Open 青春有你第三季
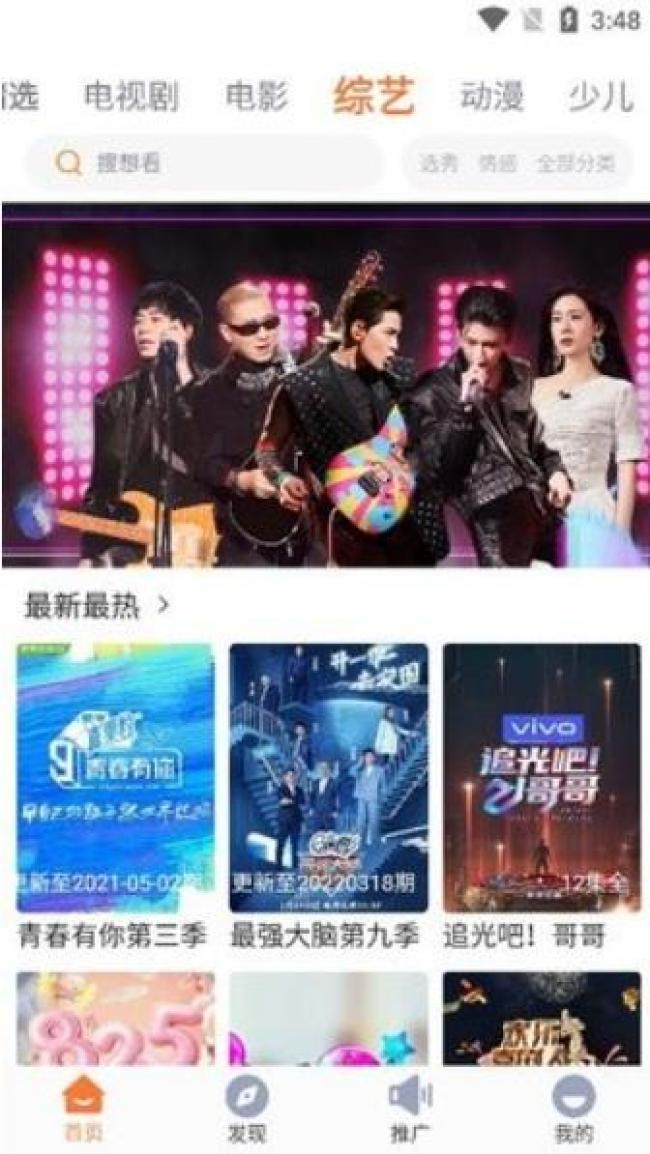The height and width of the screenshot is (1154, 650). click(115, 778)
